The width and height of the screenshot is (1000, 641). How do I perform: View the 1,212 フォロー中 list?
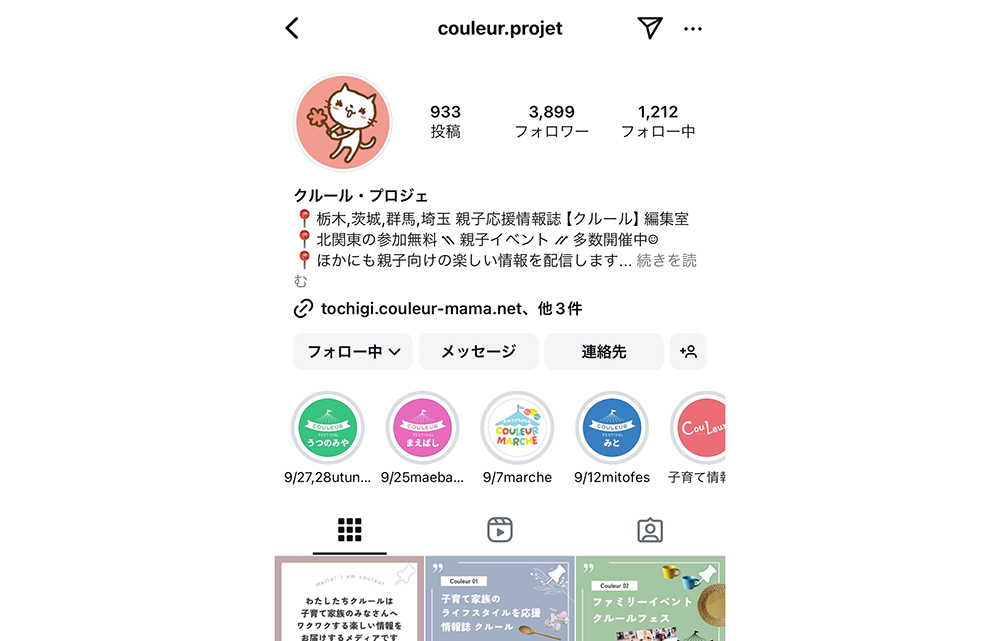click(658, 121)
